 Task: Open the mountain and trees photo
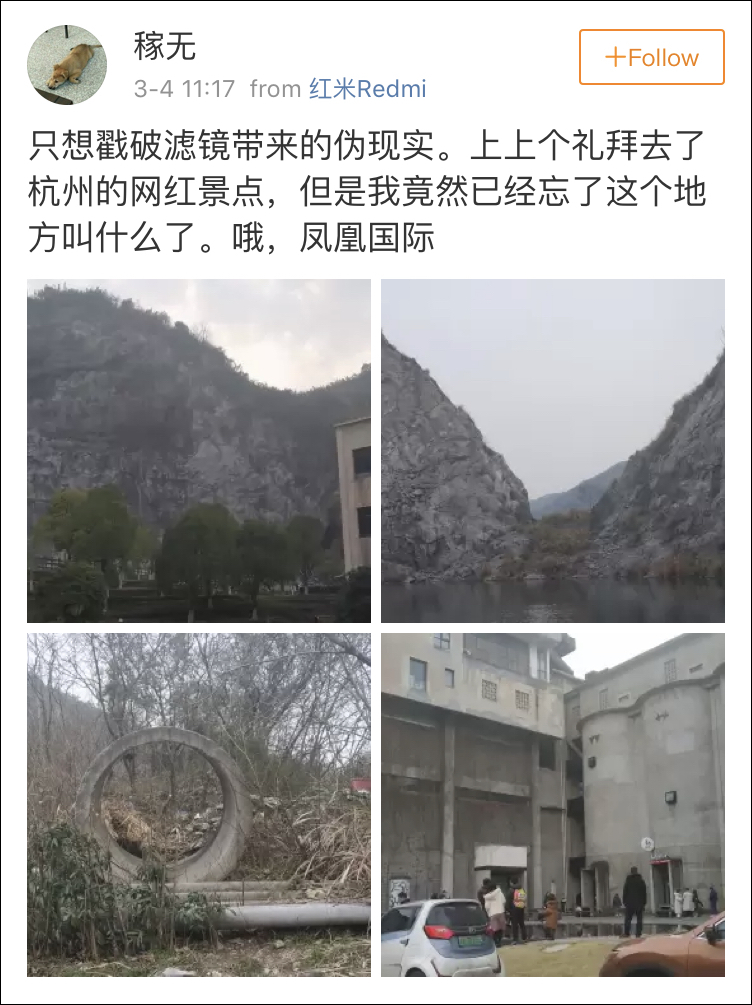coord(199,451)
